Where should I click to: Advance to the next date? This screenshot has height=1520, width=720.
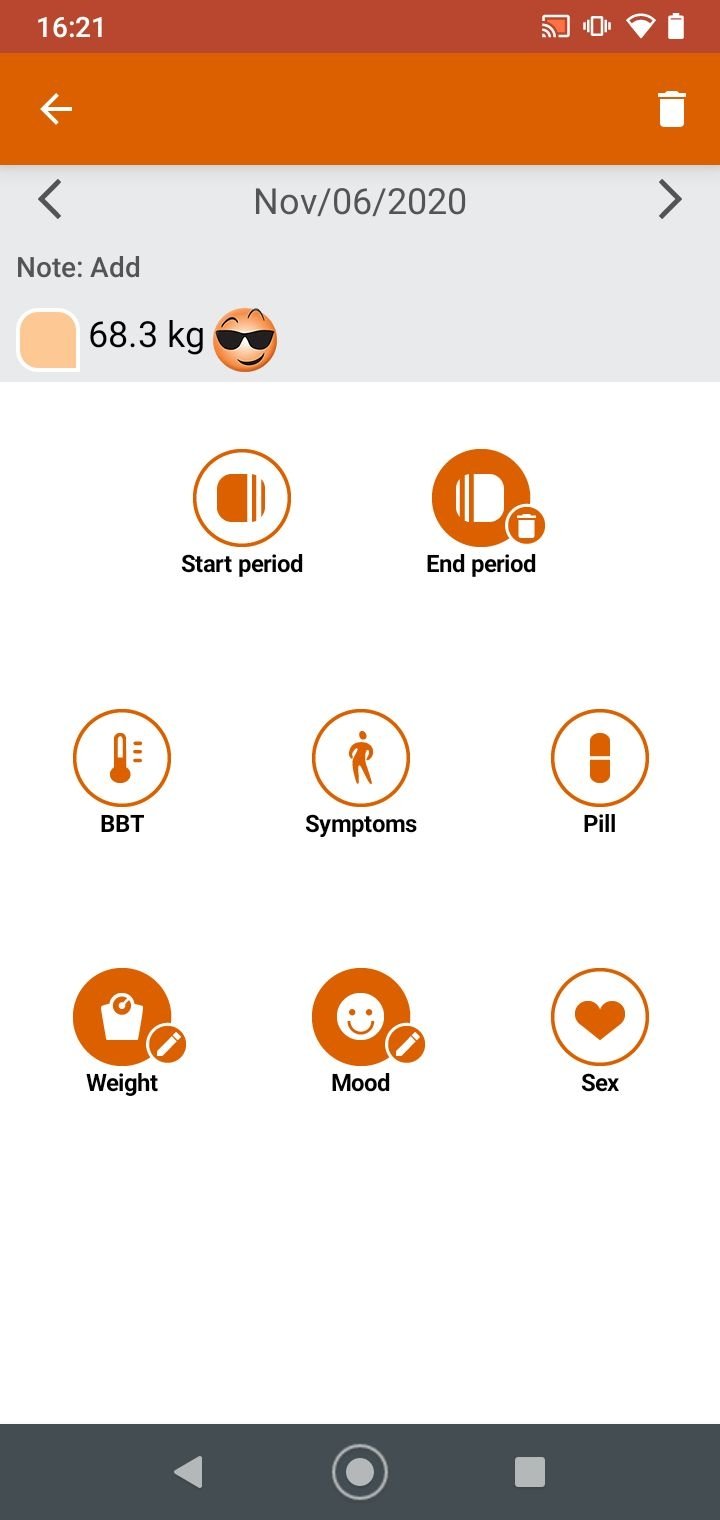[670, 200]
